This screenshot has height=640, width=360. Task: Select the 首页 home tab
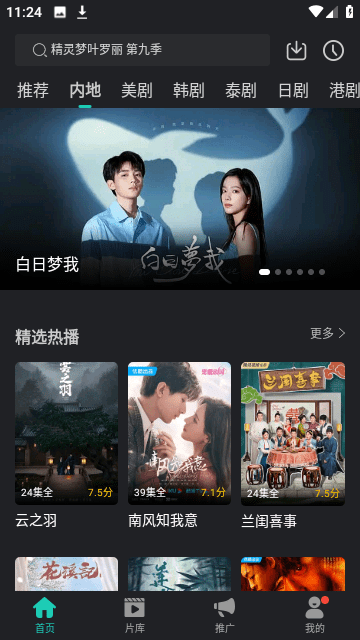pos(44,615)
